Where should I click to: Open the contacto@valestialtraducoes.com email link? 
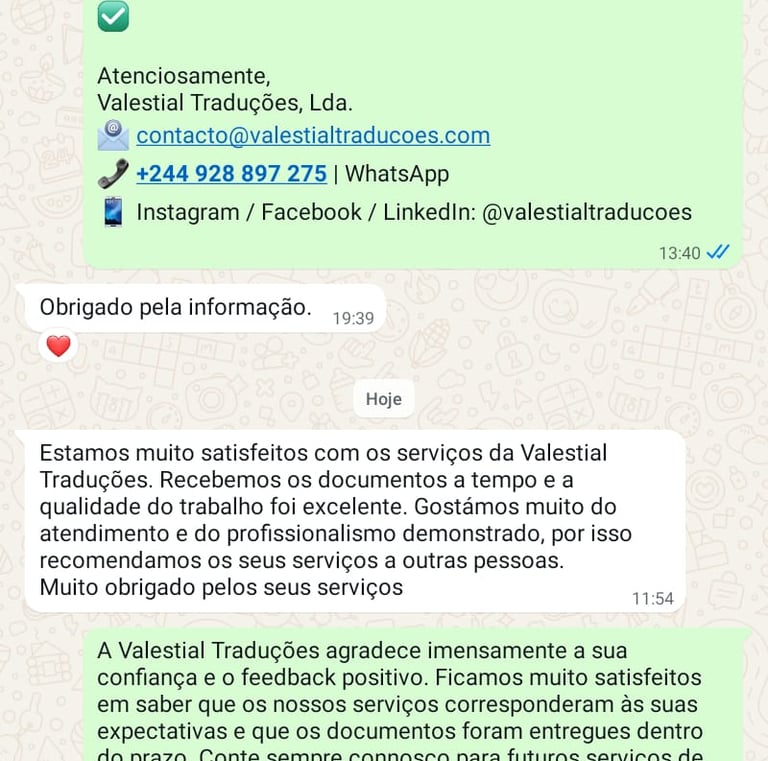pos(313,135)
